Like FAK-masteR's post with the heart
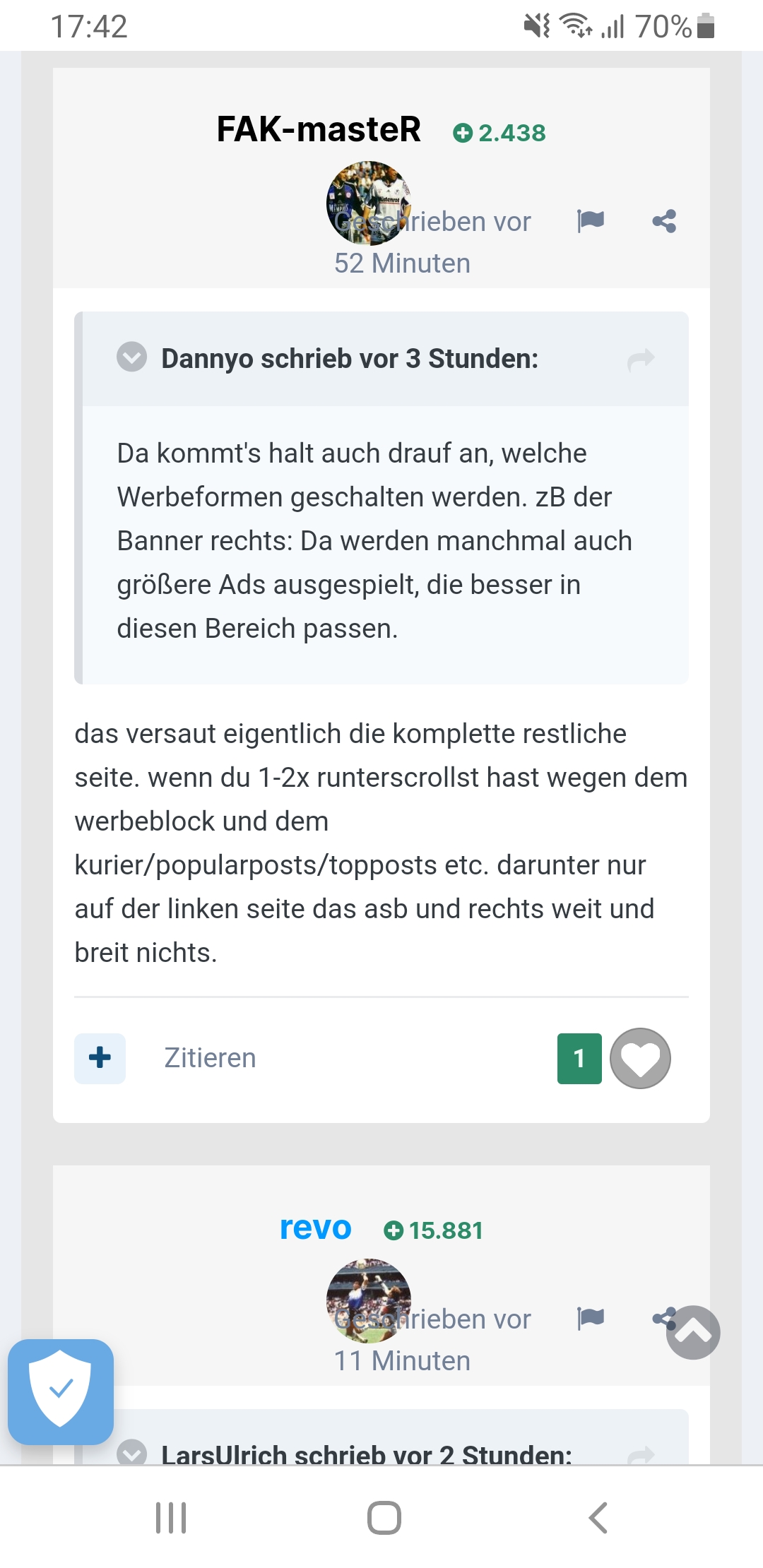 pyautogui.click(x=640, y=1058)
